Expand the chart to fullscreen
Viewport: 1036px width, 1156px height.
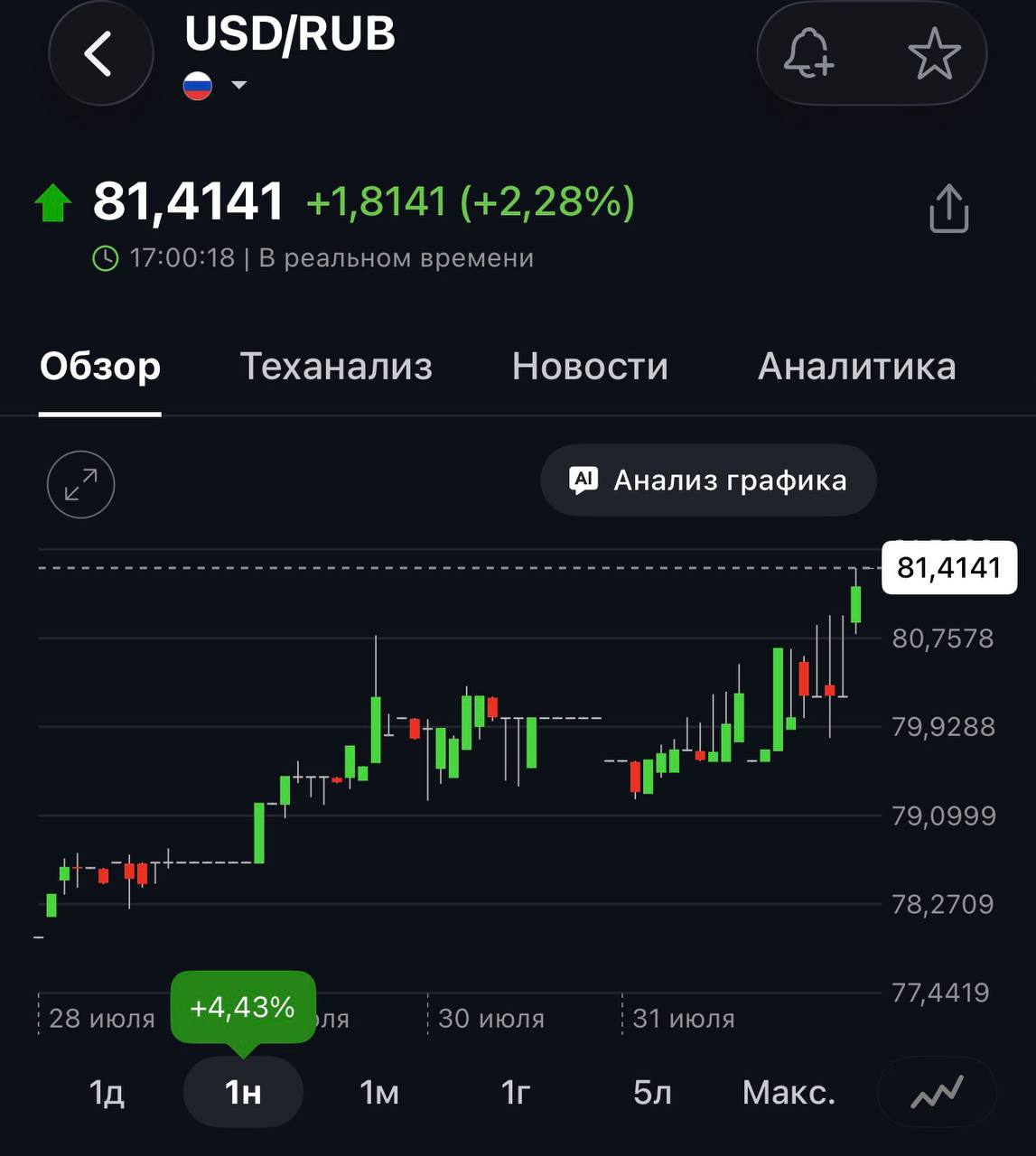click(81, 485)
